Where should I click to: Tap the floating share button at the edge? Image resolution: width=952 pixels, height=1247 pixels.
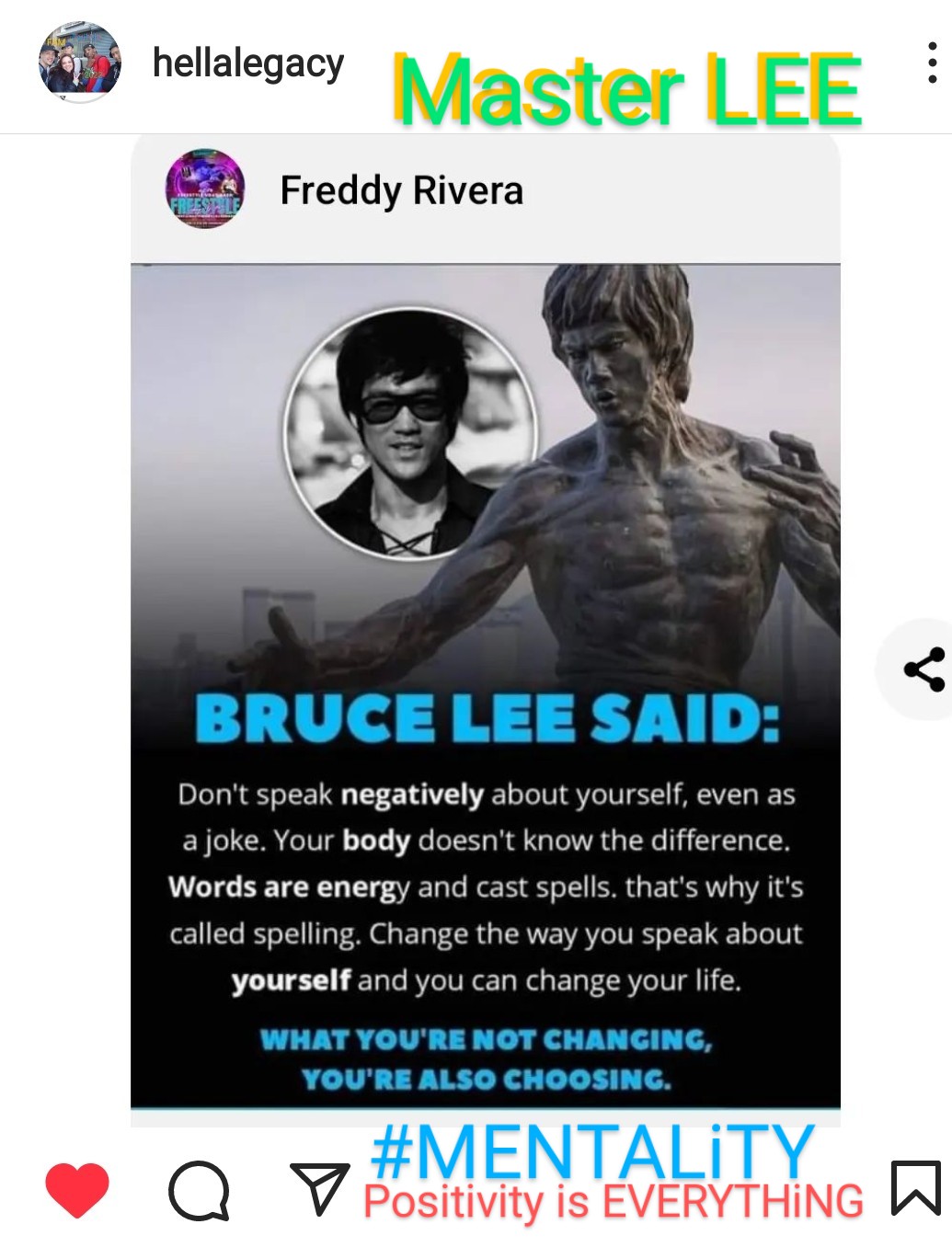(924, 669)
